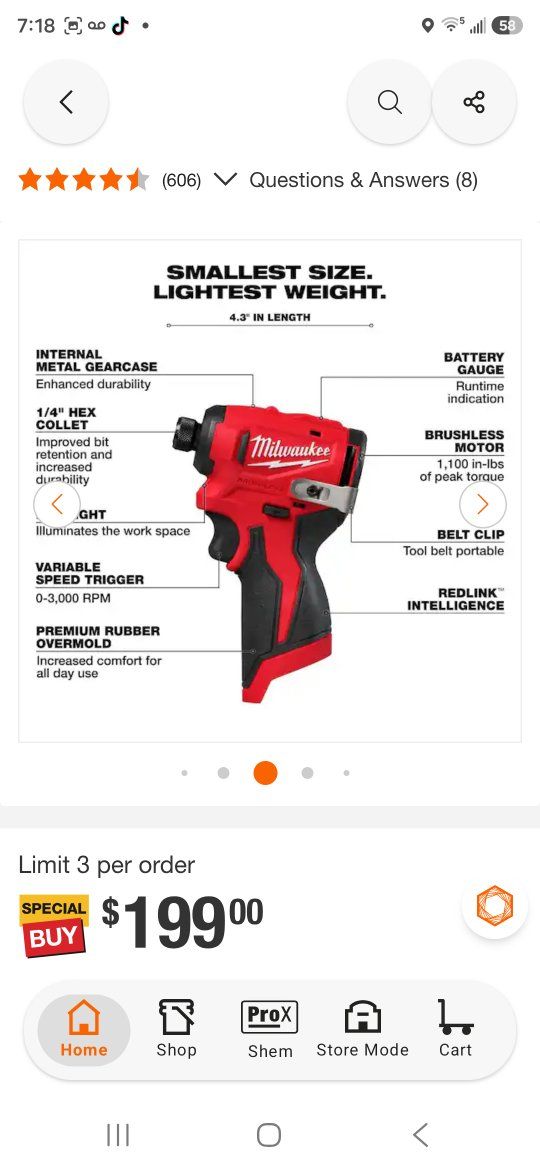This screenshot has width=540, height=1170.
Task: Show the next product image
Action: pyautogui.click(x=483, y=504)
